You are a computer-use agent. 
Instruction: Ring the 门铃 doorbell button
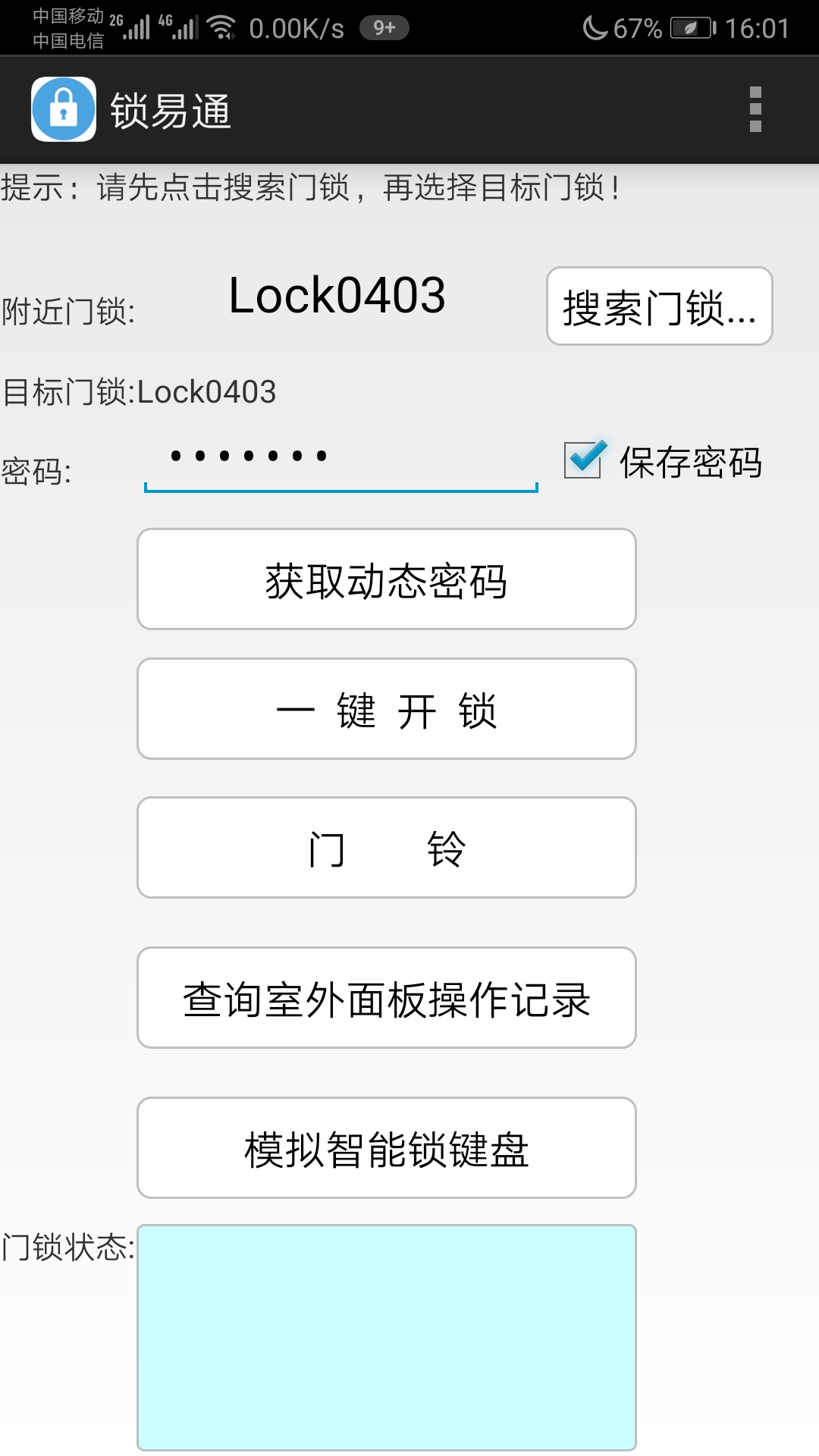pos(386,847)
